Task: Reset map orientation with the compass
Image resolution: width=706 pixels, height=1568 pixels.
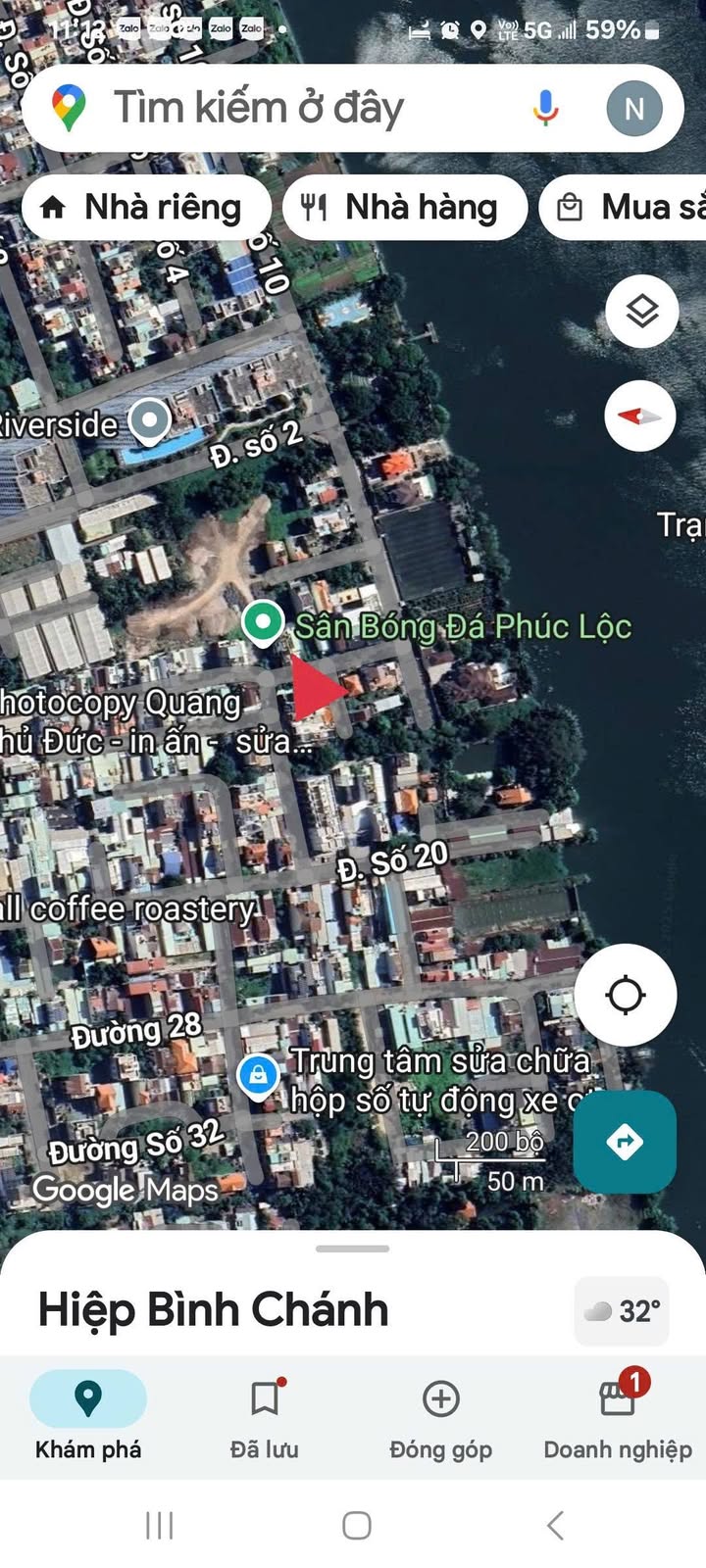Action: coord(640,416)
